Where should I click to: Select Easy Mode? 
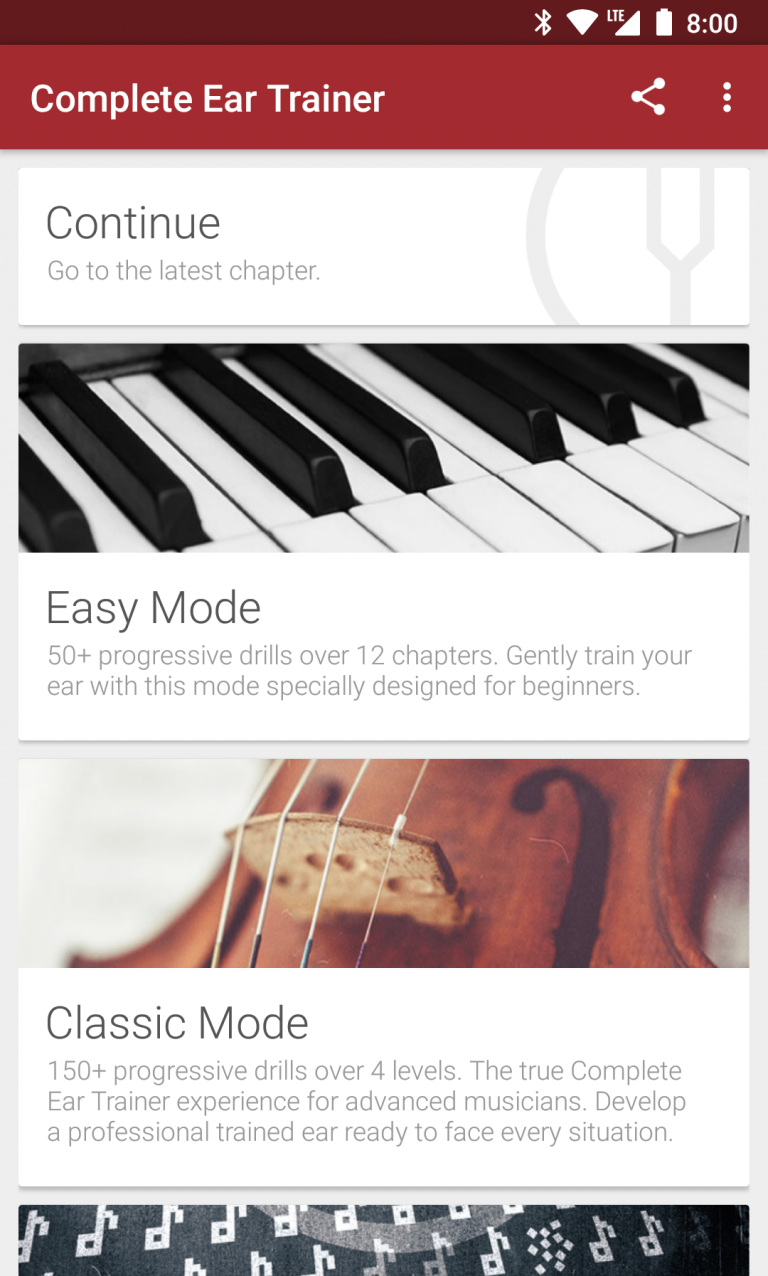pyautogui.click(x=383, y=540)
